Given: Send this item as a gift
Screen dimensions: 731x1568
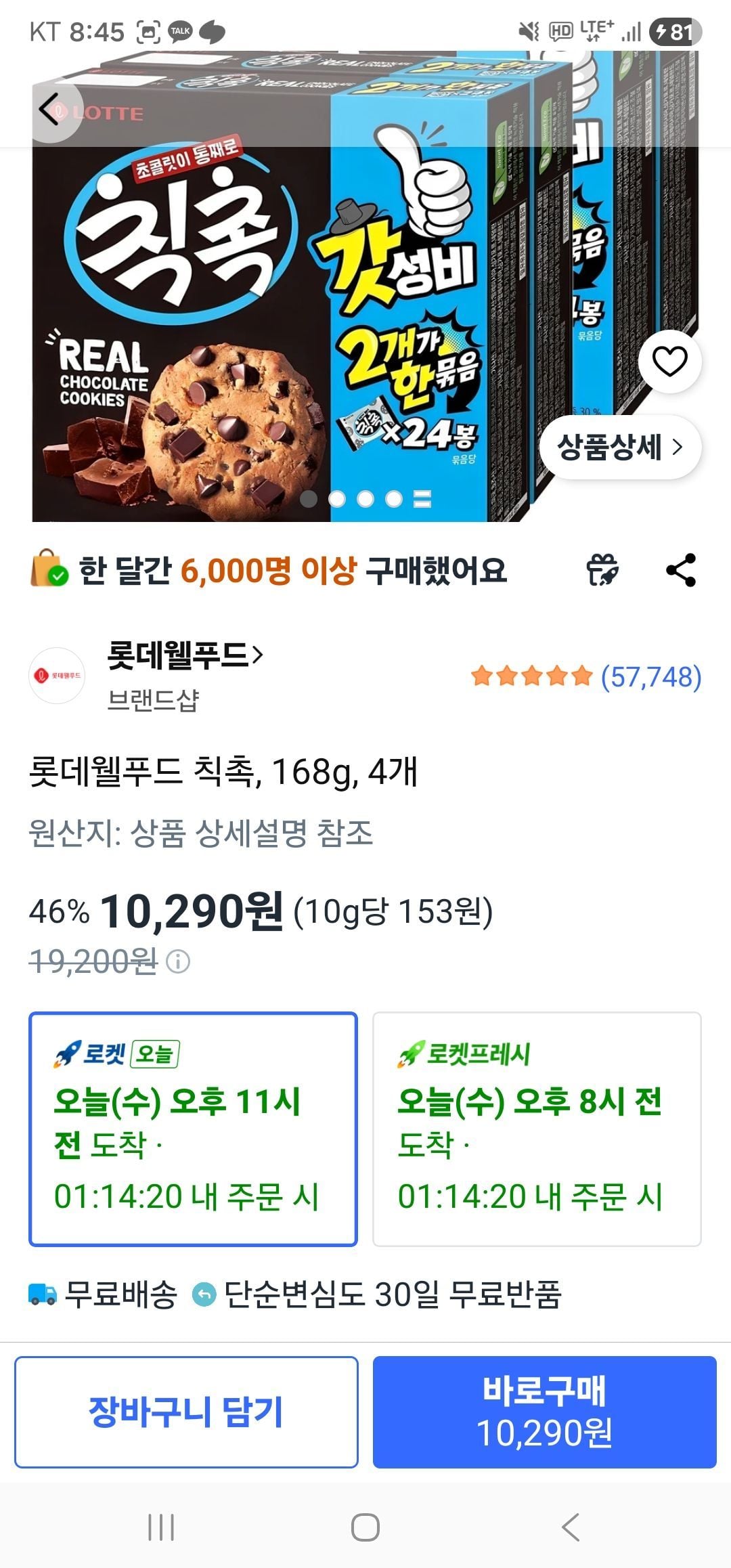Looking at the screenshot, I should (602, 570).
